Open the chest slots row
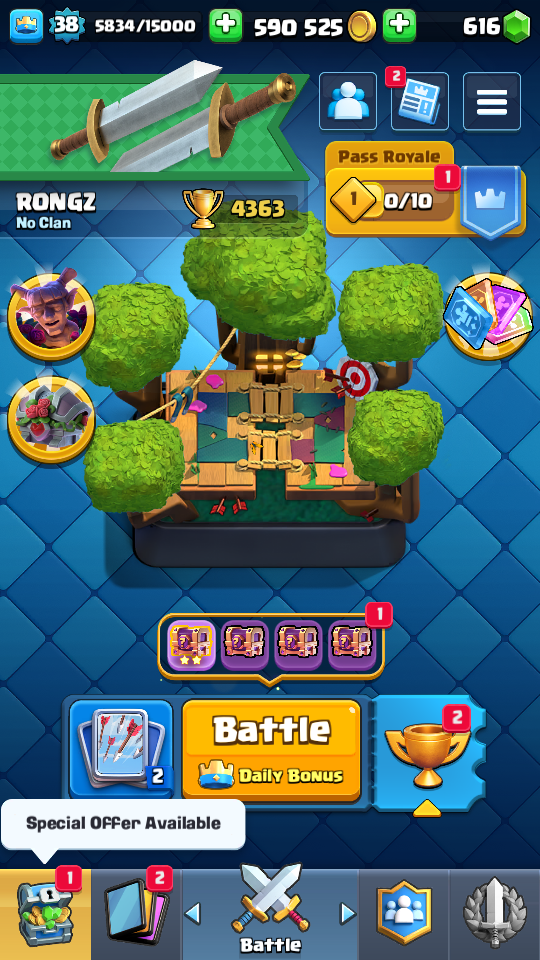The height and width of the screenshot is (960, 540). [x=271, y=646]
